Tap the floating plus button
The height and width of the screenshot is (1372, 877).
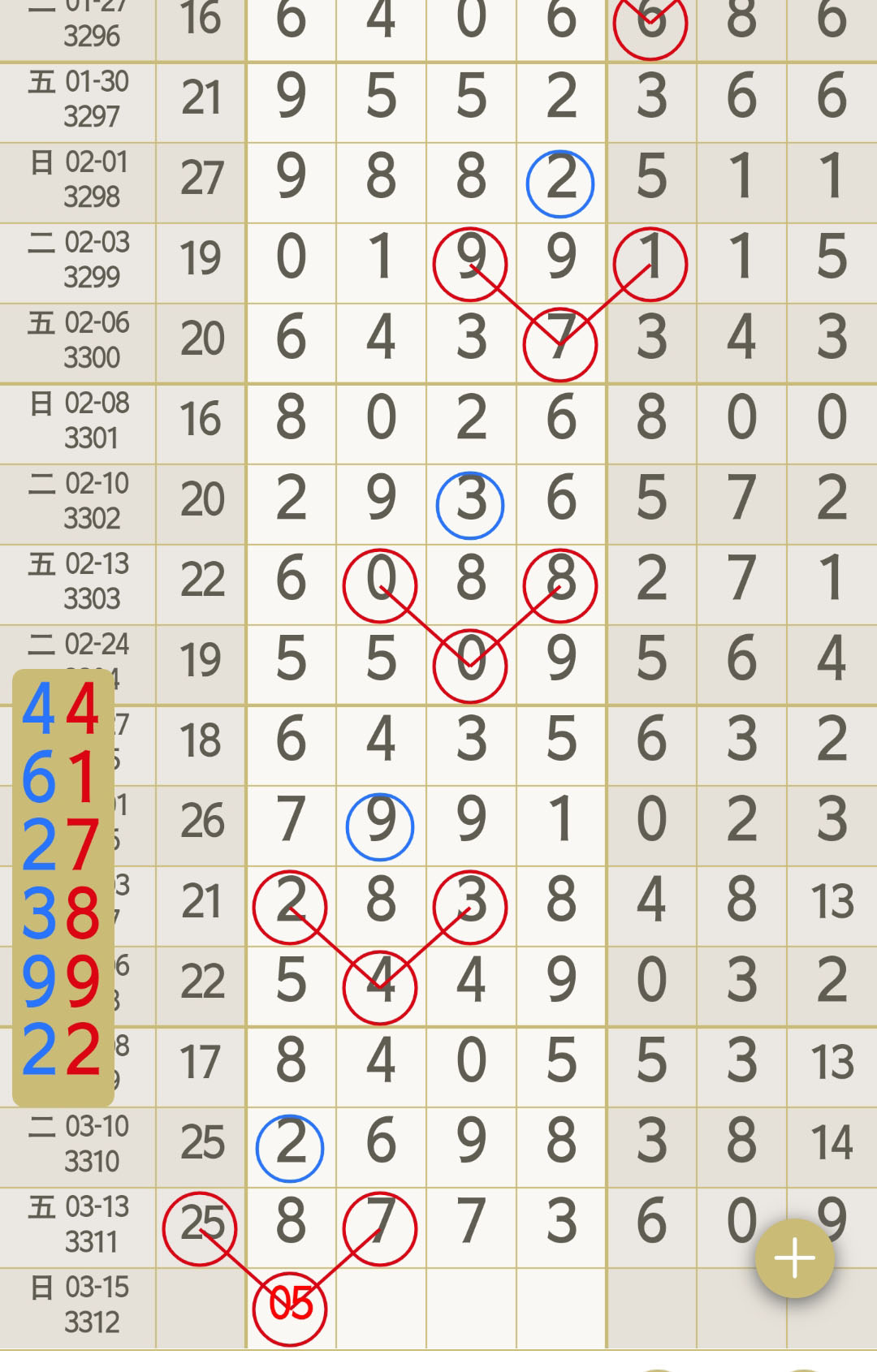pyautogui.click(x=794, y=1258)
